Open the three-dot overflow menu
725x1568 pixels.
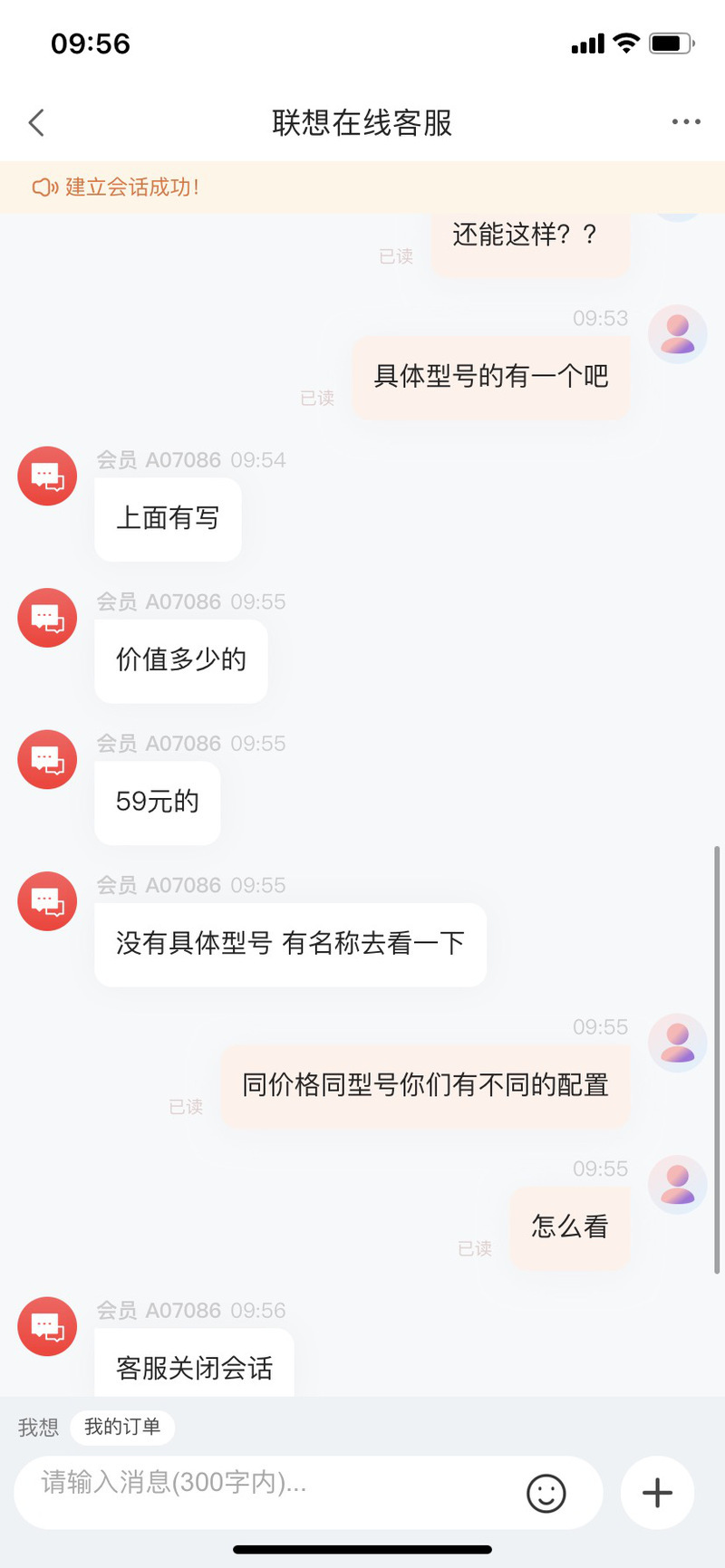[685, 122]
